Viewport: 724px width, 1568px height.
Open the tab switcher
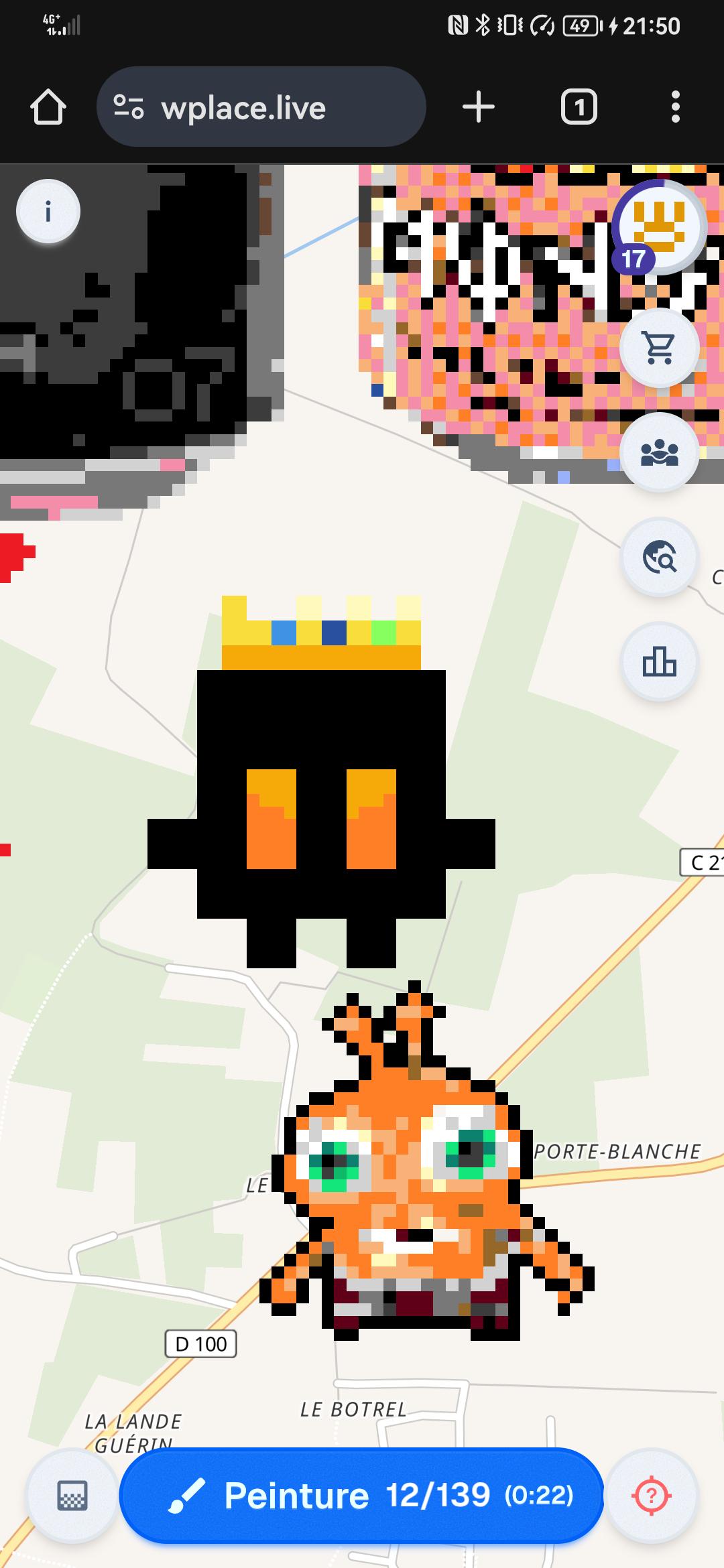[x=579, y=107]
